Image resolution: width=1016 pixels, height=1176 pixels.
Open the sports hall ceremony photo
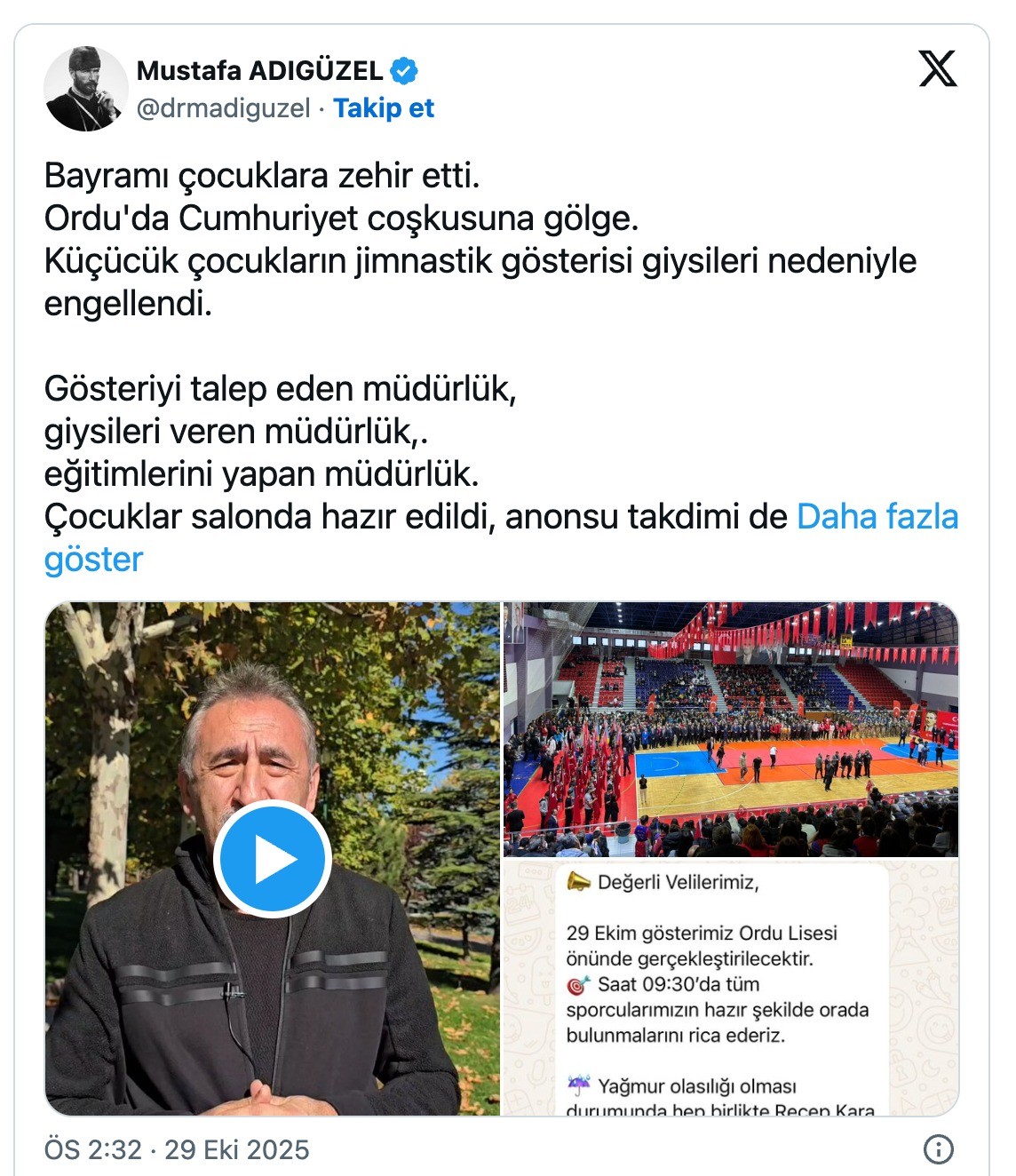pyautogui.click(x=730, y=729)
